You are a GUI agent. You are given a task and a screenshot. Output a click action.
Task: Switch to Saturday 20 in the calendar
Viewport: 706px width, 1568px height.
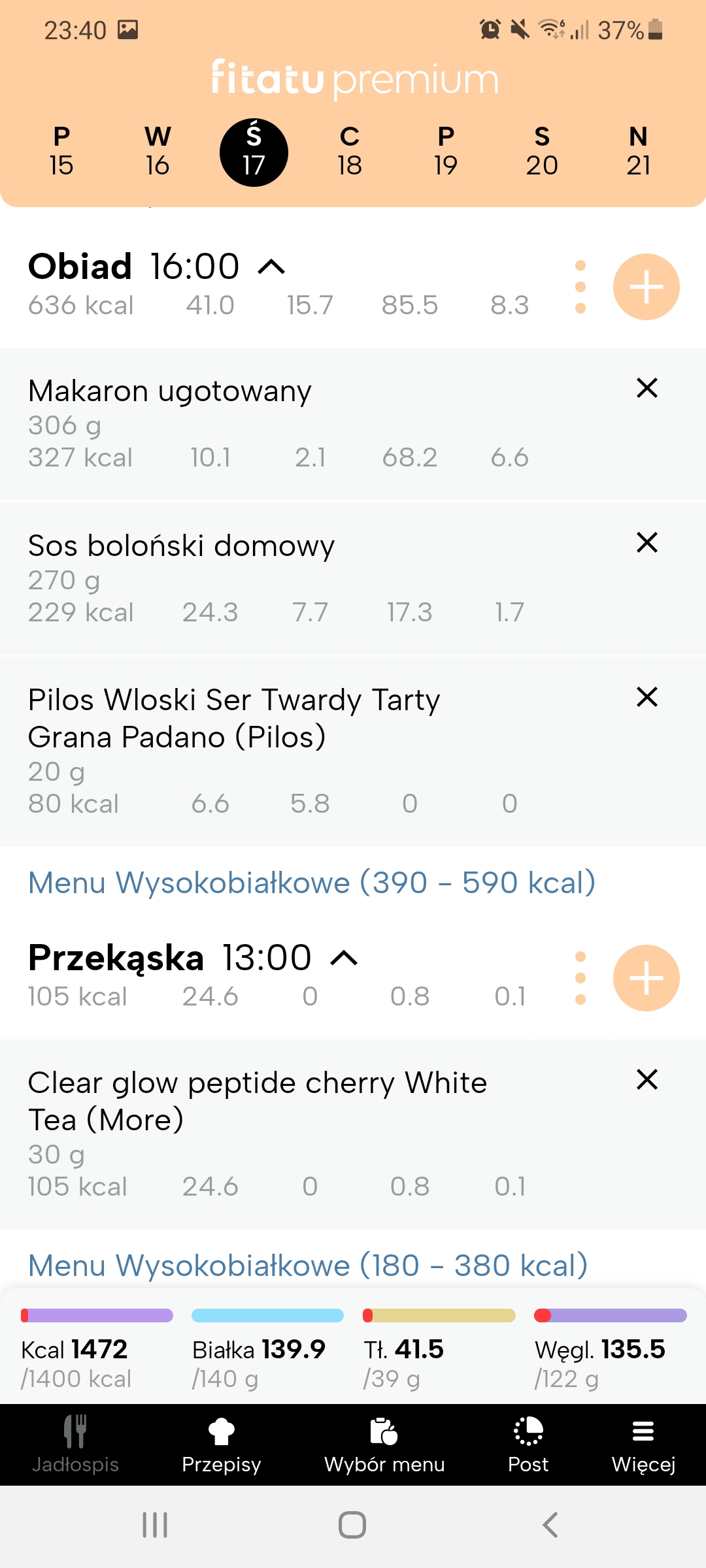coord(542,150)
